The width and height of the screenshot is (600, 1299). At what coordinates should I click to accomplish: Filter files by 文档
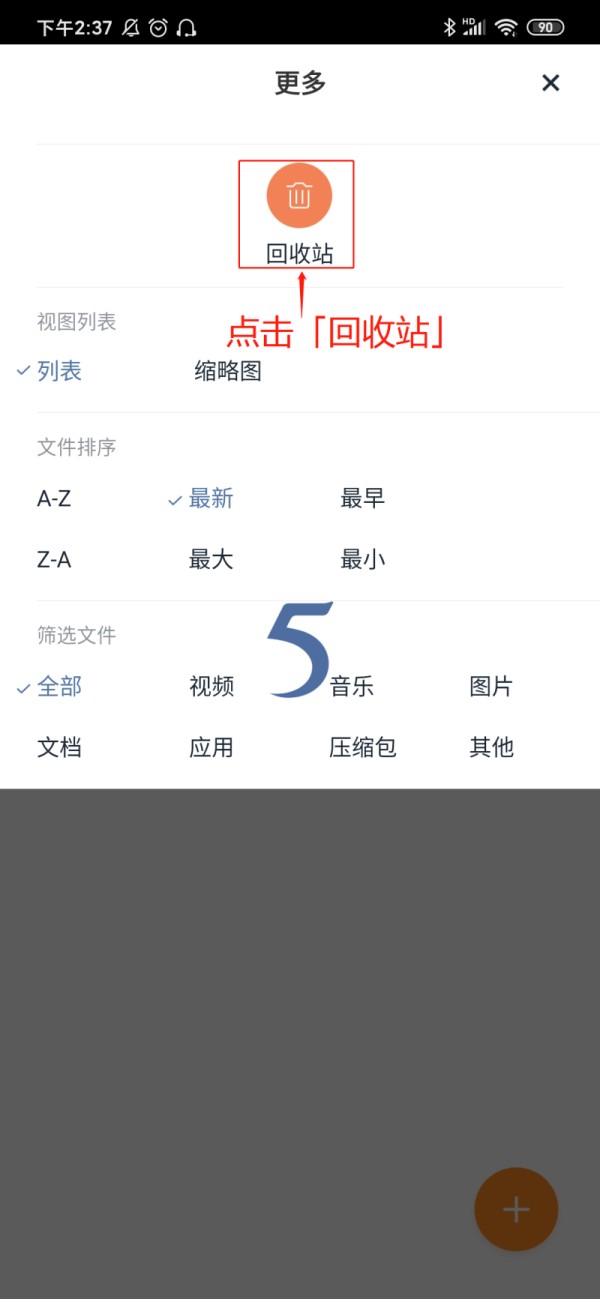pos(59,746)
